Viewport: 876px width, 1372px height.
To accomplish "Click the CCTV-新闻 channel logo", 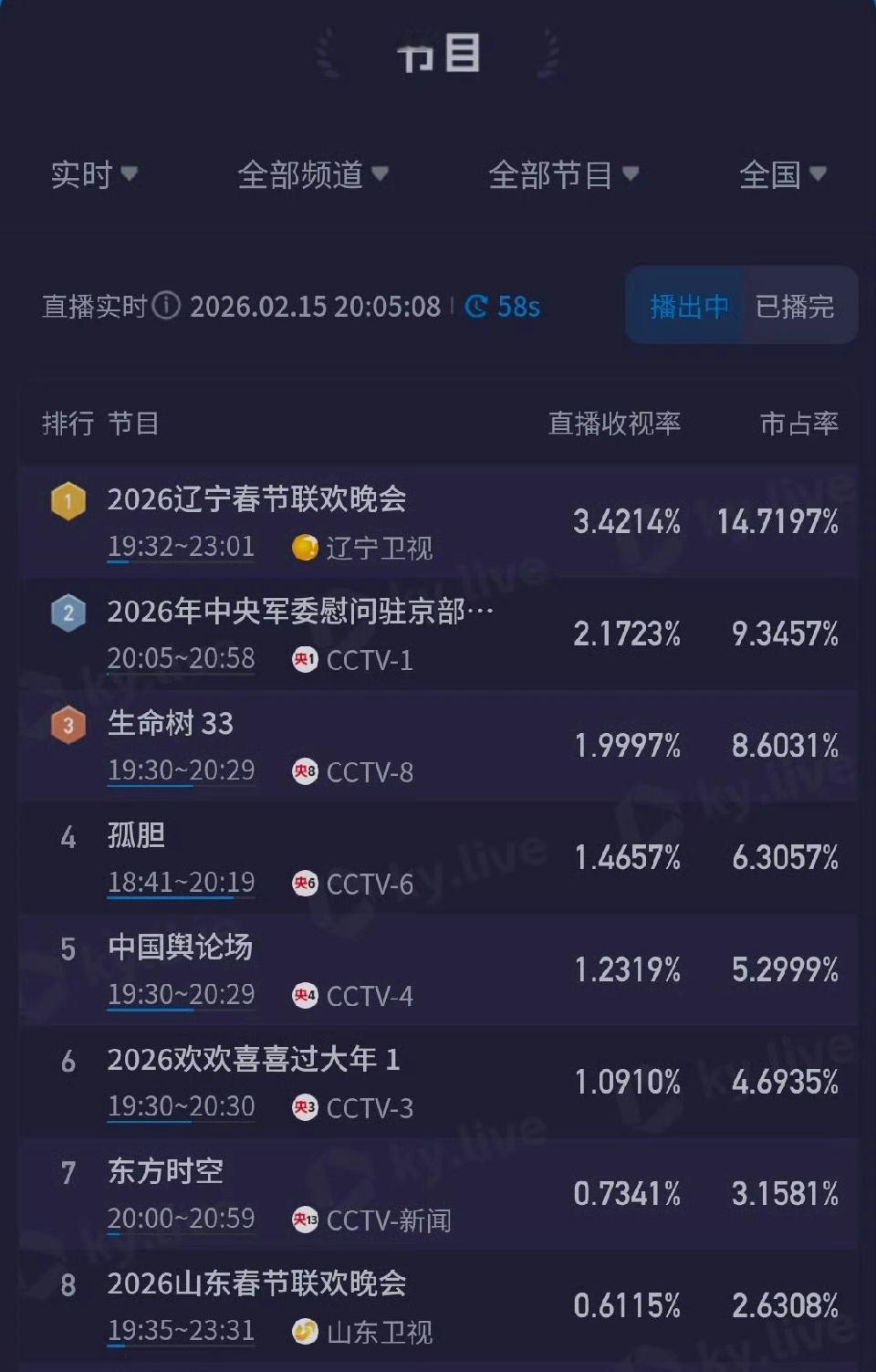I will tap(305, 1219).
